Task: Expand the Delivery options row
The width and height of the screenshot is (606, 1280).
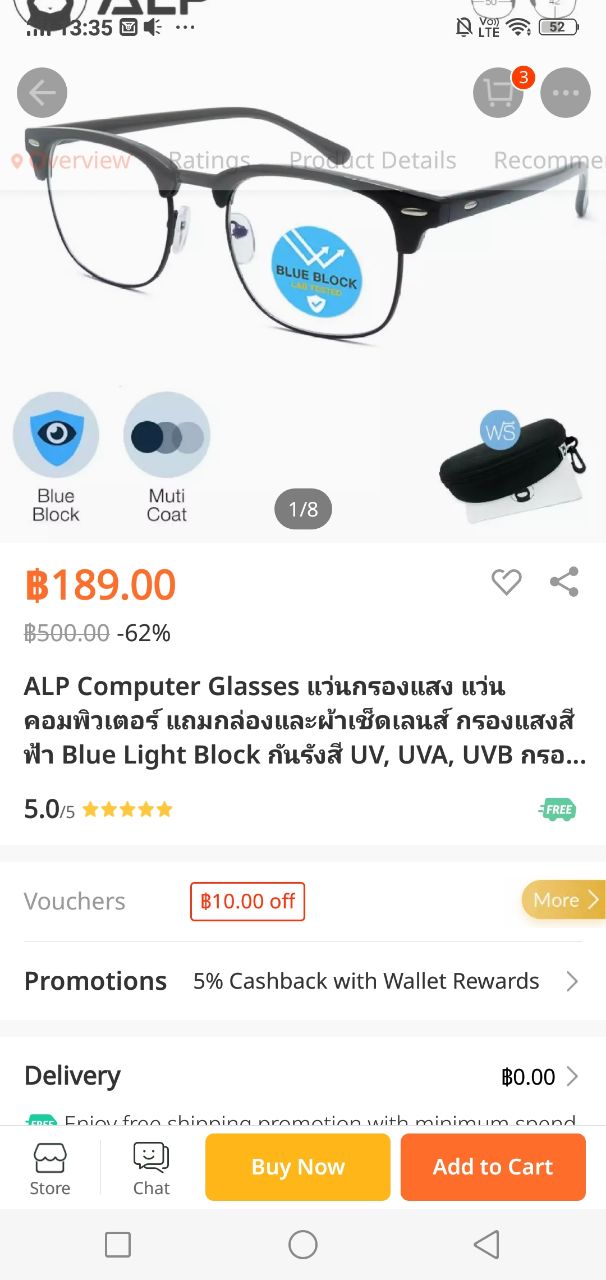Action: (x=572, y=1076)
